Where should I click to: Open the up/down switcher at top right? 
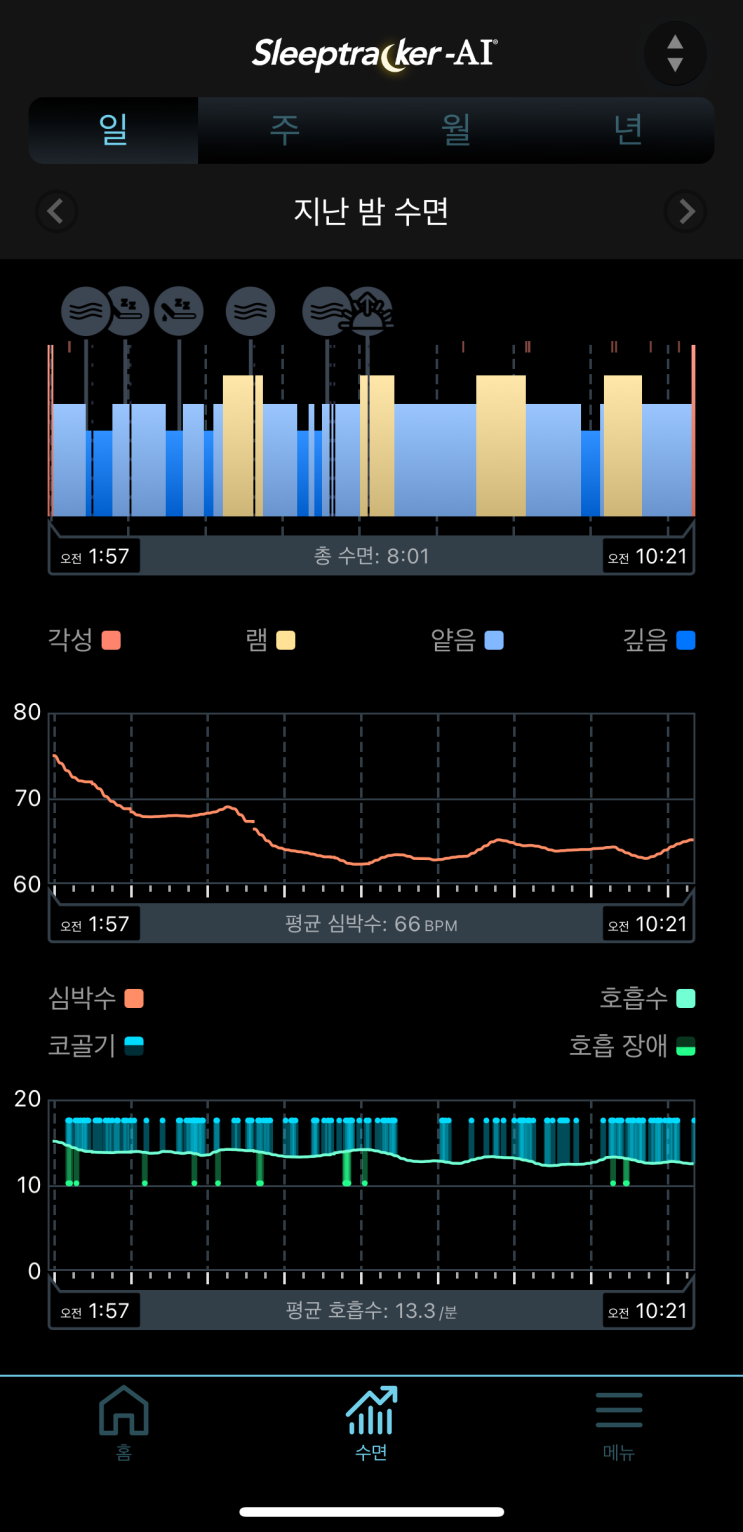point(675,53)
